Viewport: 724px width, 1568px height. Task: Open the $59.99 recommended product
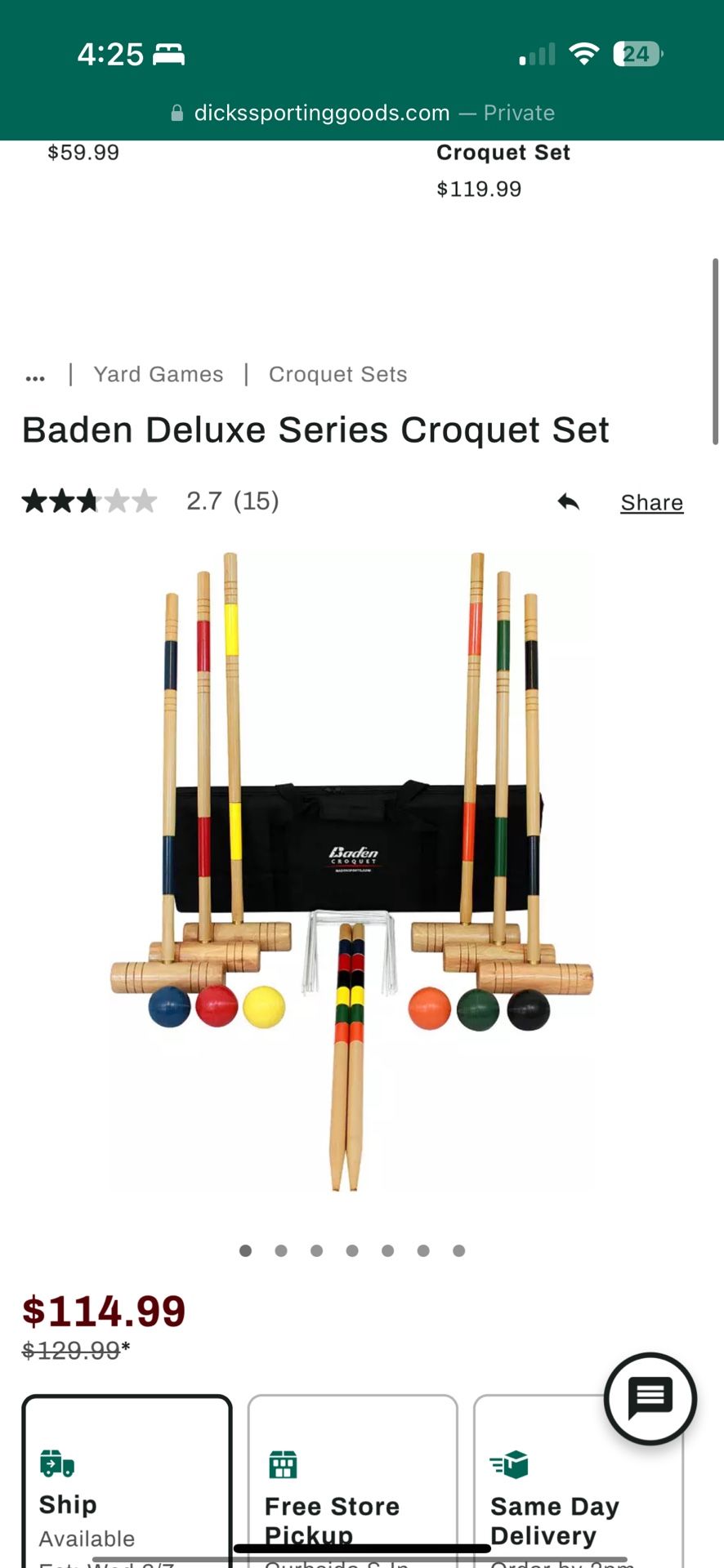[x=83, y=153]
